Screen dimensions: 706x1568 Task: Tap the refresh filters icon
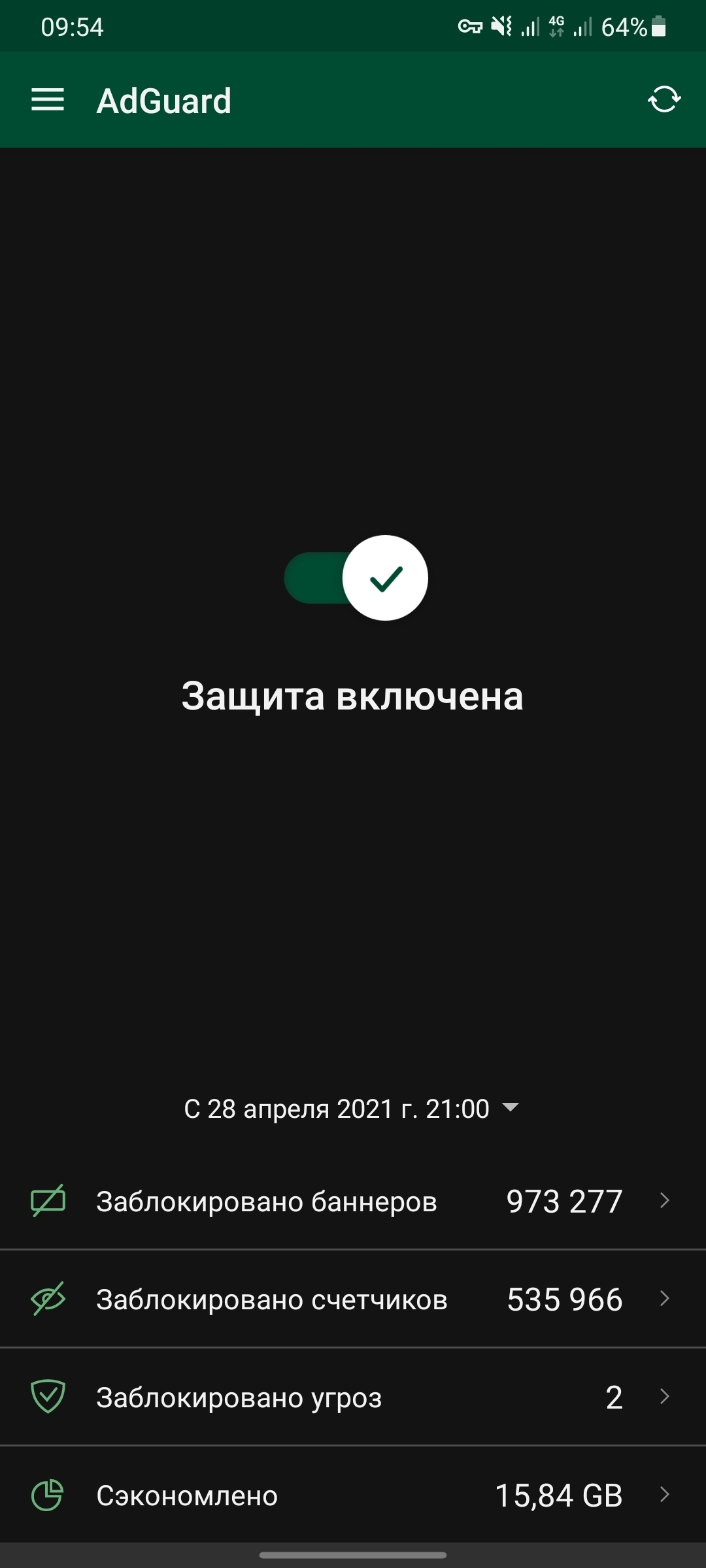pyautogui.click(x=664, y=99)
